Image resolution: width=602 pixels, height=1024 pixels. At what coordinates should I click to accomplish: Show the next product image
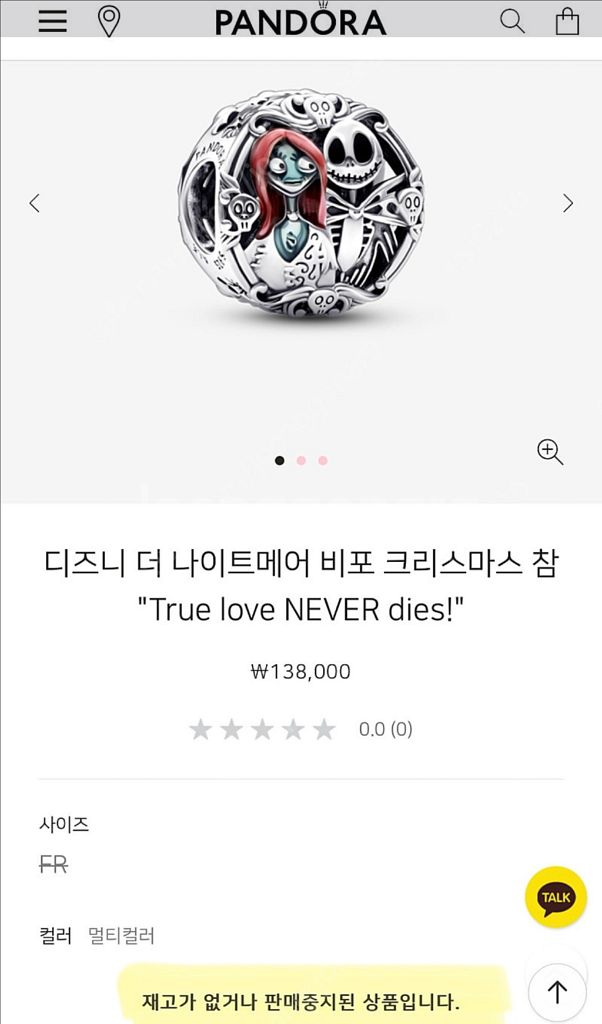[568, 204]
